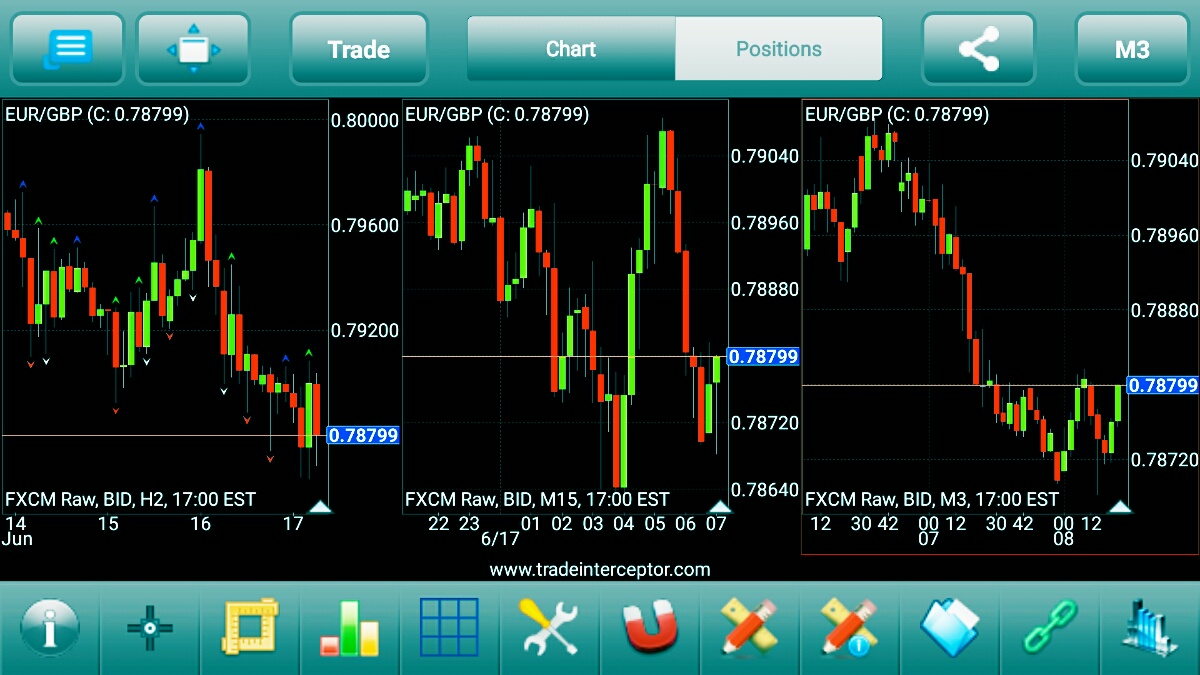Switch to the Positions tab
The width and height of the screenshot is (1200, 675).
pyautogui.click(x=779, y=49)
